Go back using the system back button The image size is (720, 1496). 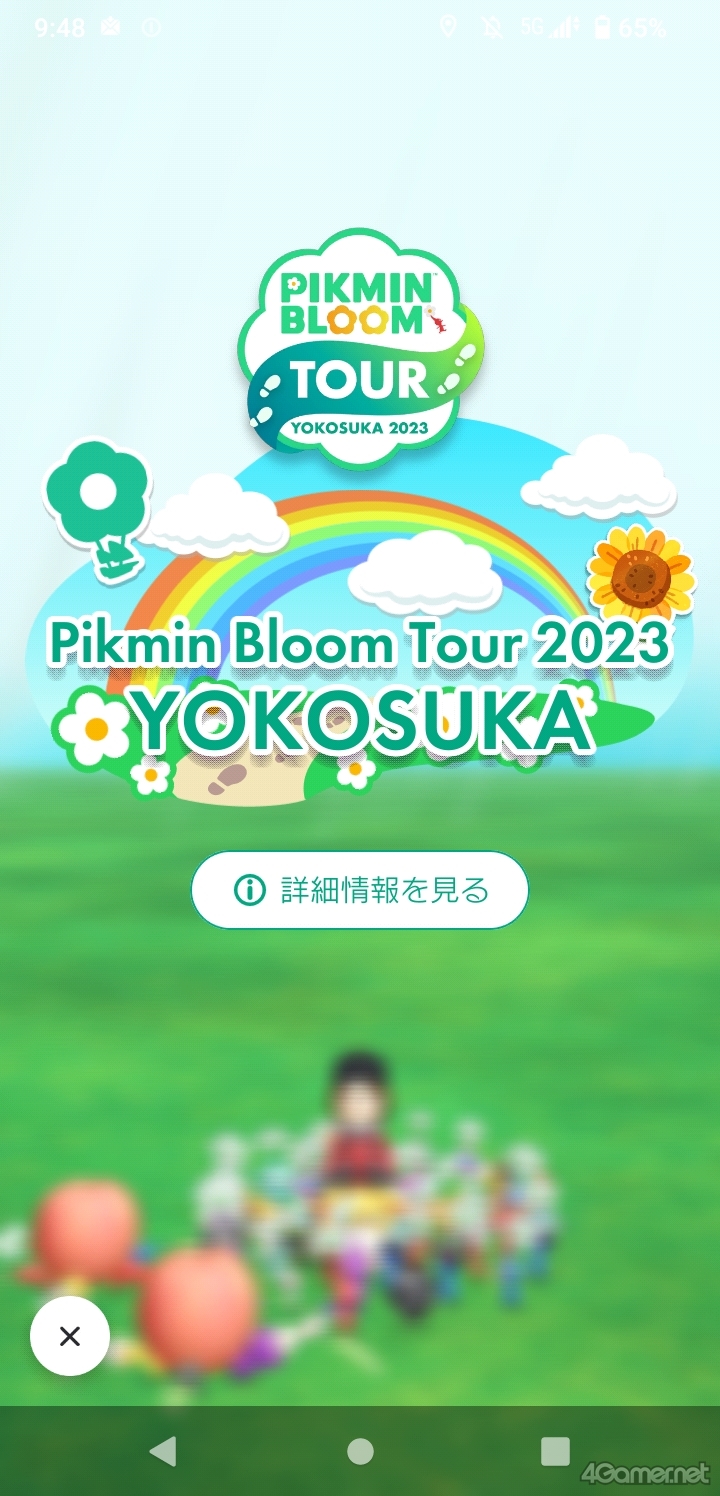coord(162,1451)
